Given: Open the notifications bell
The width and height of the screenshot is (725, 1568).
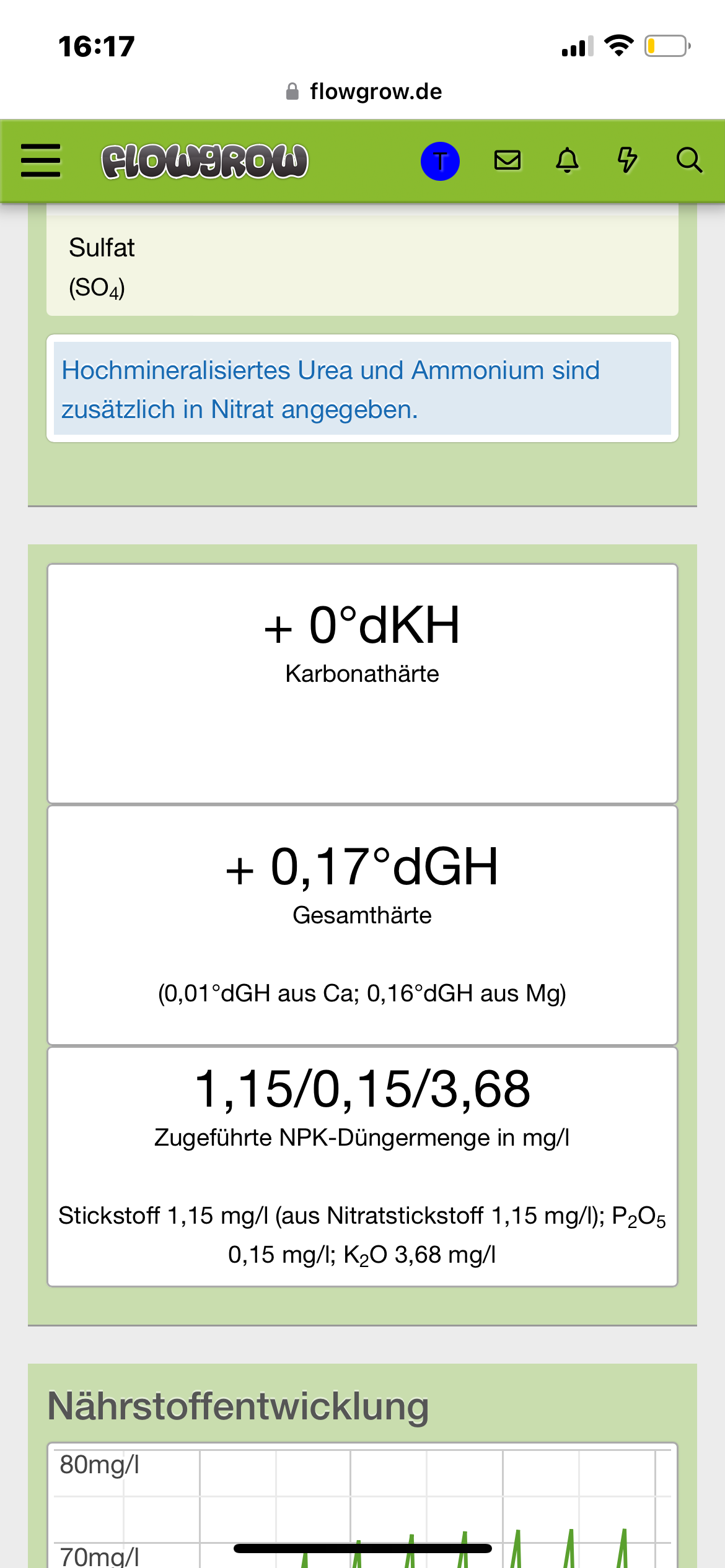Looking at the screenshot, I should pyautogui.click(x=567, y=160).
